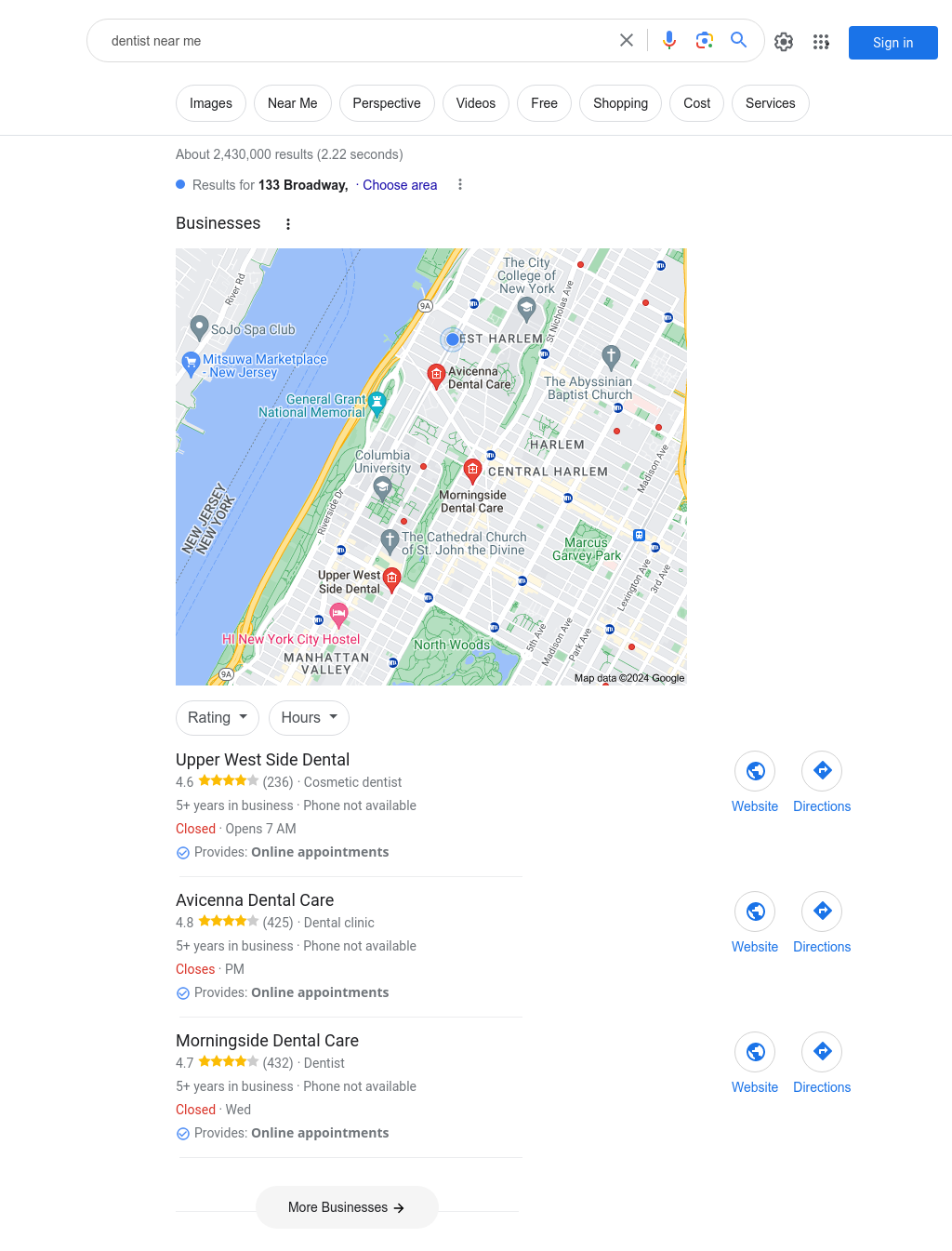
Task: Open Google apps grid
Action: (x=821, y=42)
